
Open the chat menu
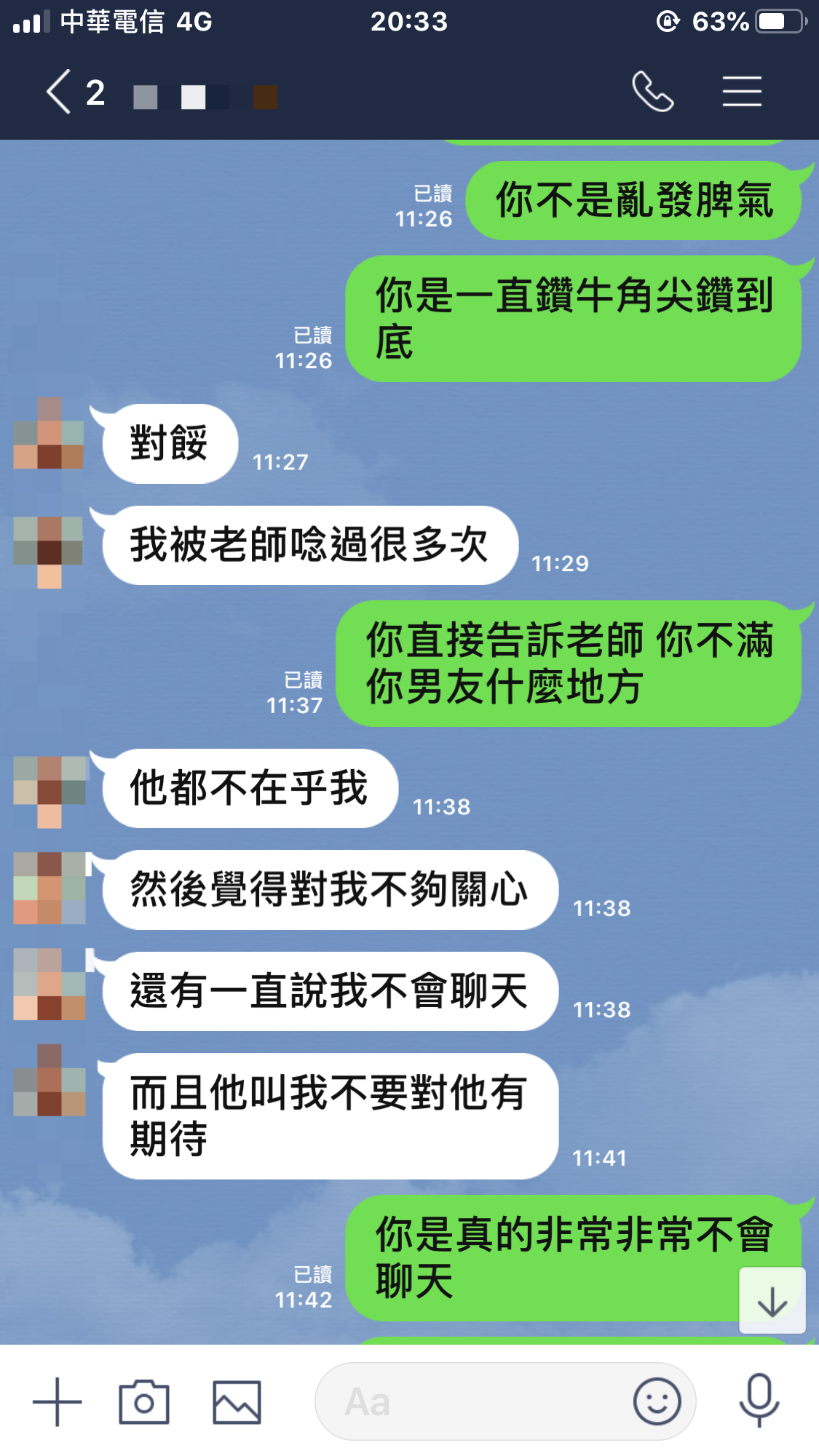coord(742,92)
